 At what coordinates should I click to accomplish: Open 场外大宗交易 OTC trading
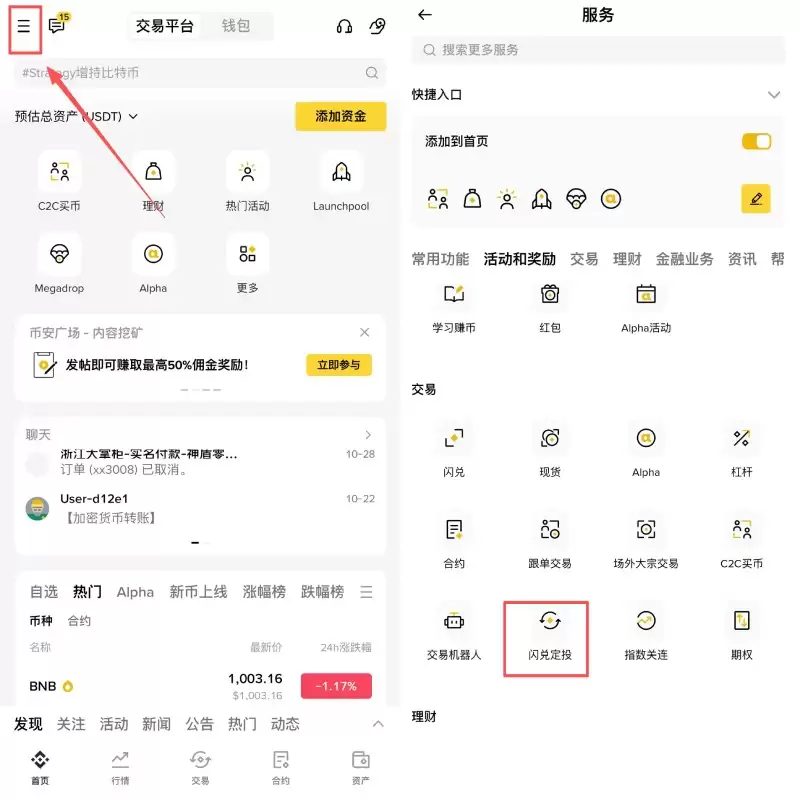(x=645, y=530)
